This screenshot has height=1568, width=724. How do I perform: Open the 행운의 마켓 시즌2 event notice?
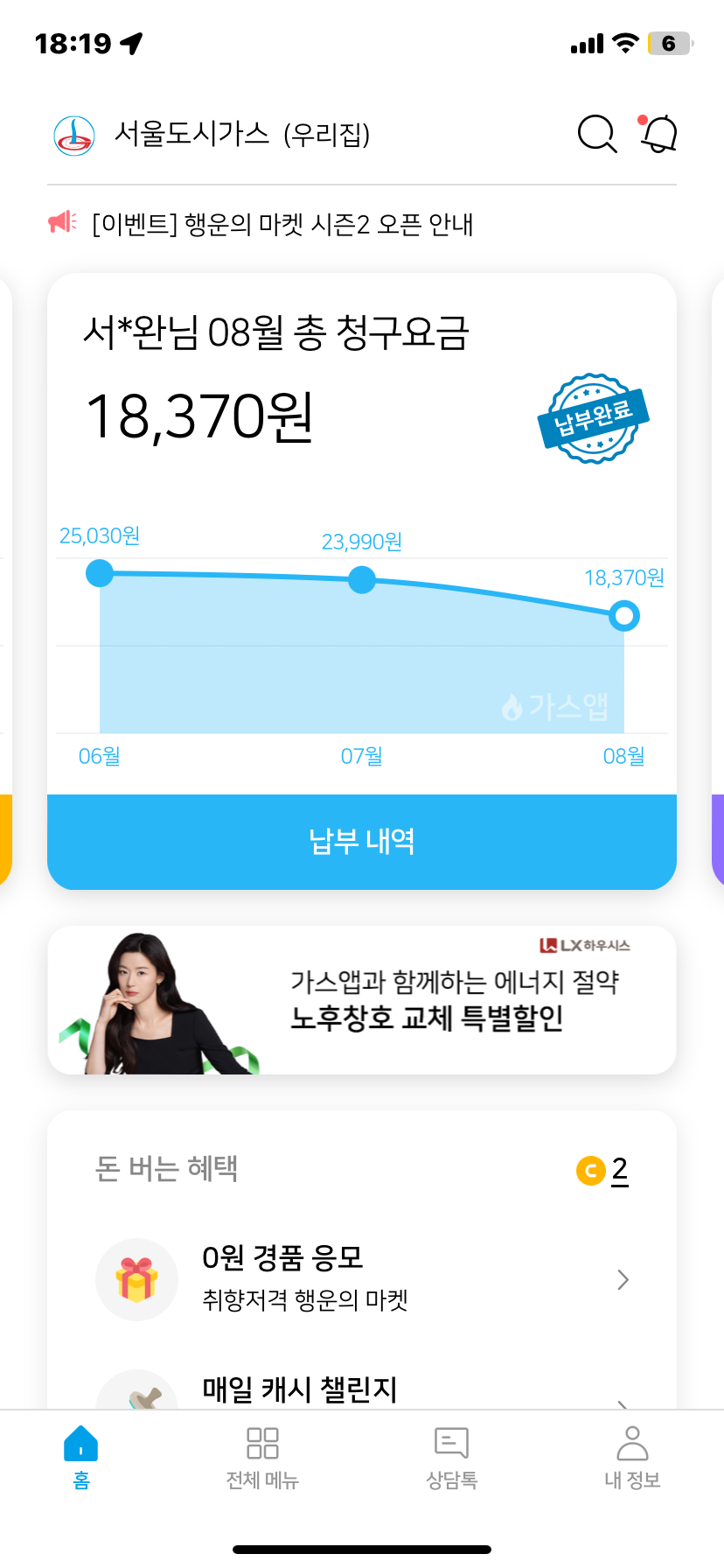click(282, 225)
